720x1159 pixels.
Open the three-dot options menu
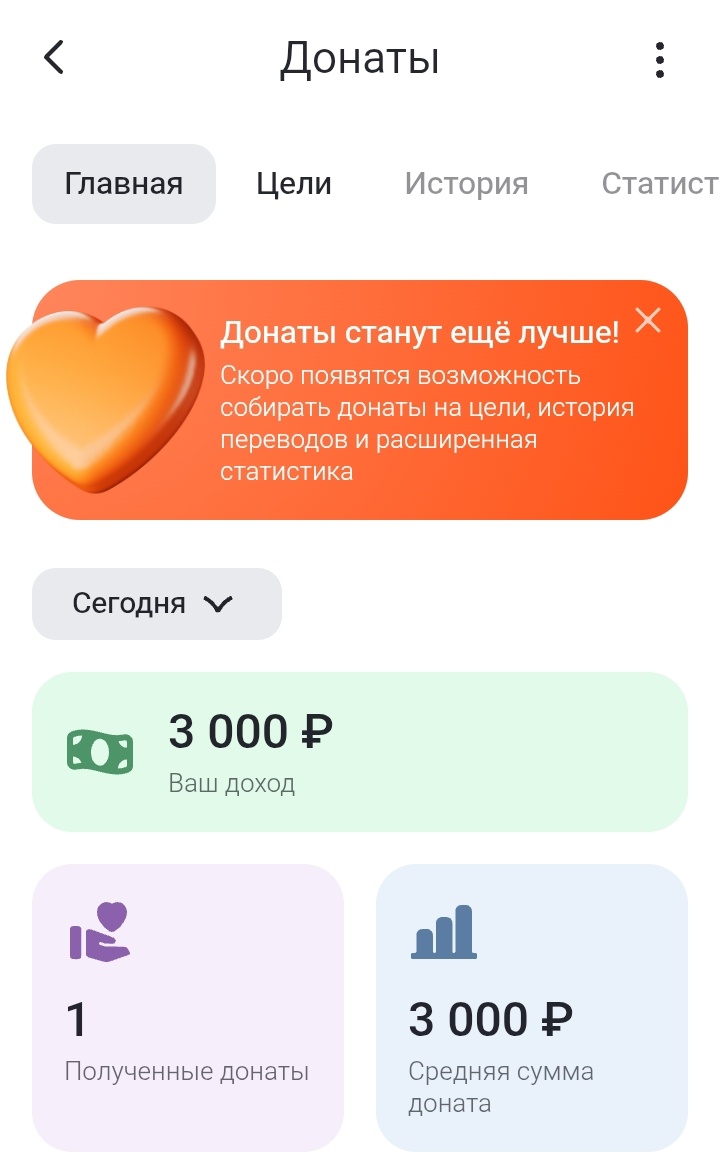(659, 57)
